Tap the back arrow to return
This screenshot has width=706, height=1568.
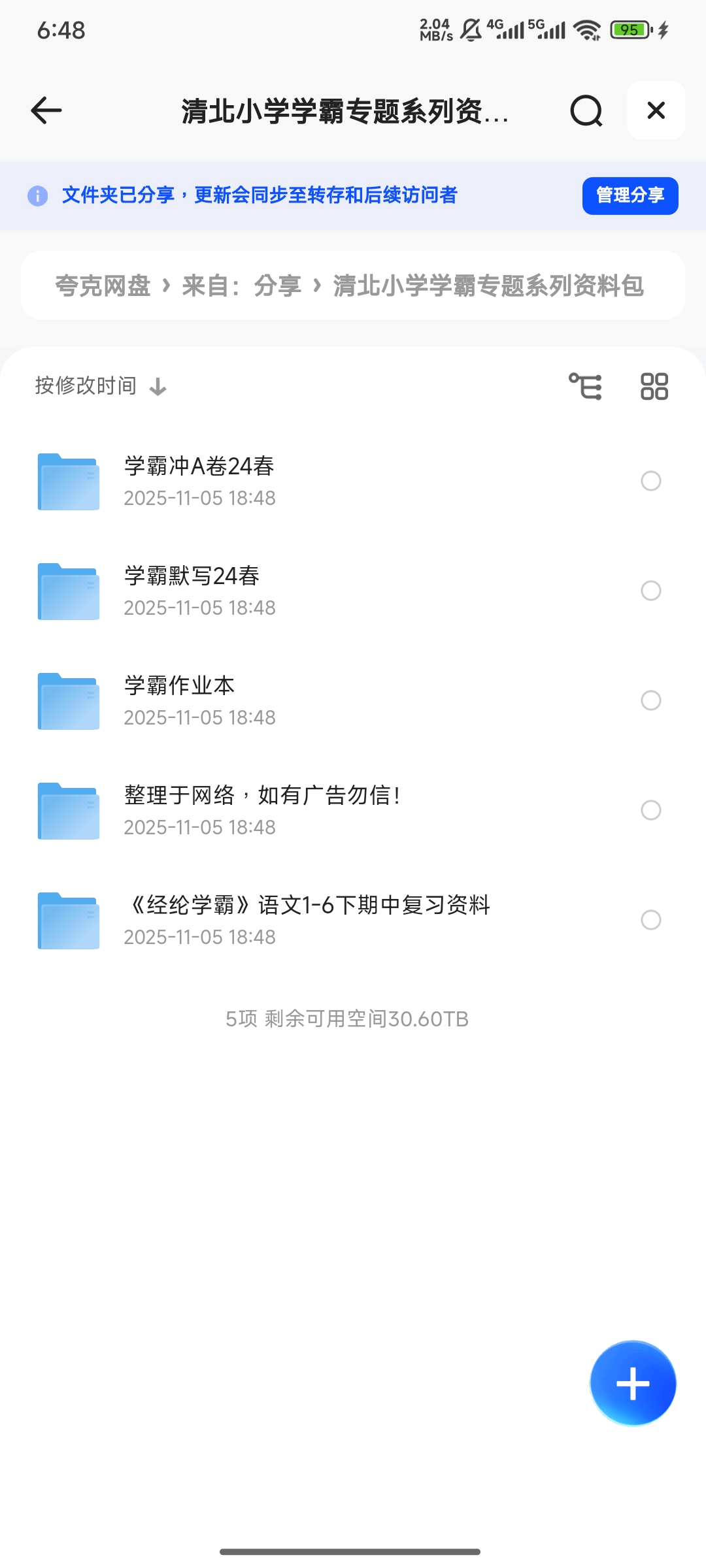click(45, 110)
